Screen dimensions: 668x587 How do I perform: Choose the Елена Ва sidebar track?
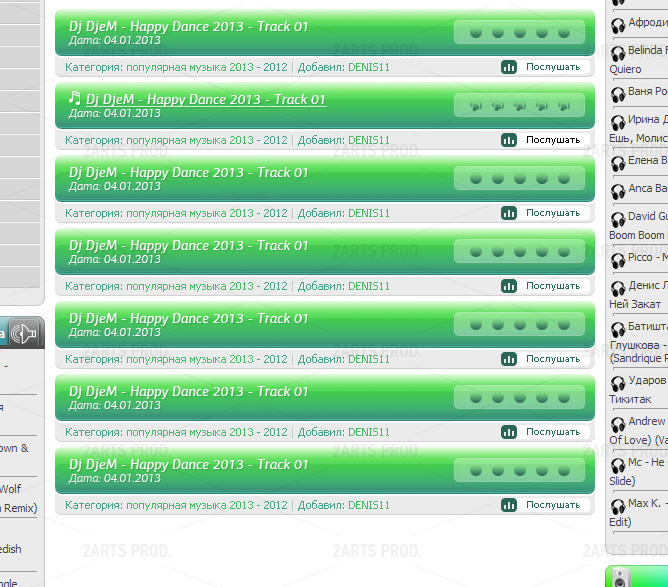[x=647, y=160]
